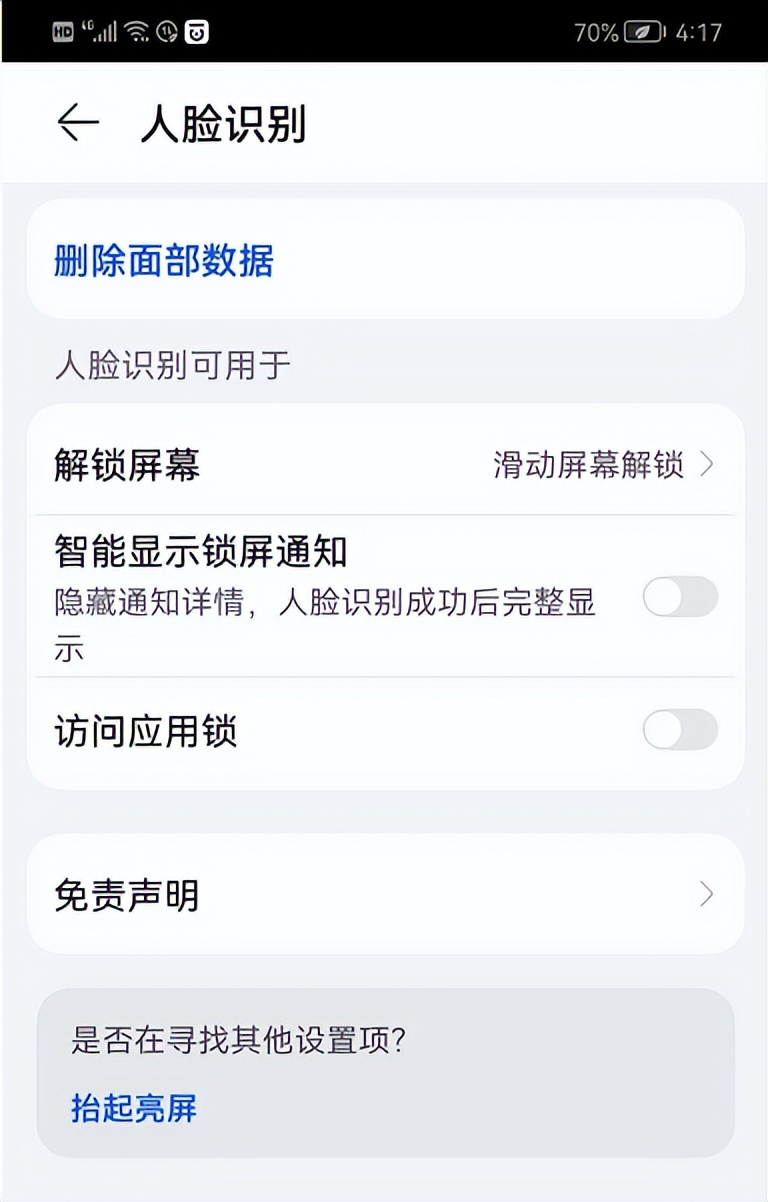Screen dimensions: 768x1202
Task: Tap the back arrow to leave 人脸识别
Action: tap(78, 123)
